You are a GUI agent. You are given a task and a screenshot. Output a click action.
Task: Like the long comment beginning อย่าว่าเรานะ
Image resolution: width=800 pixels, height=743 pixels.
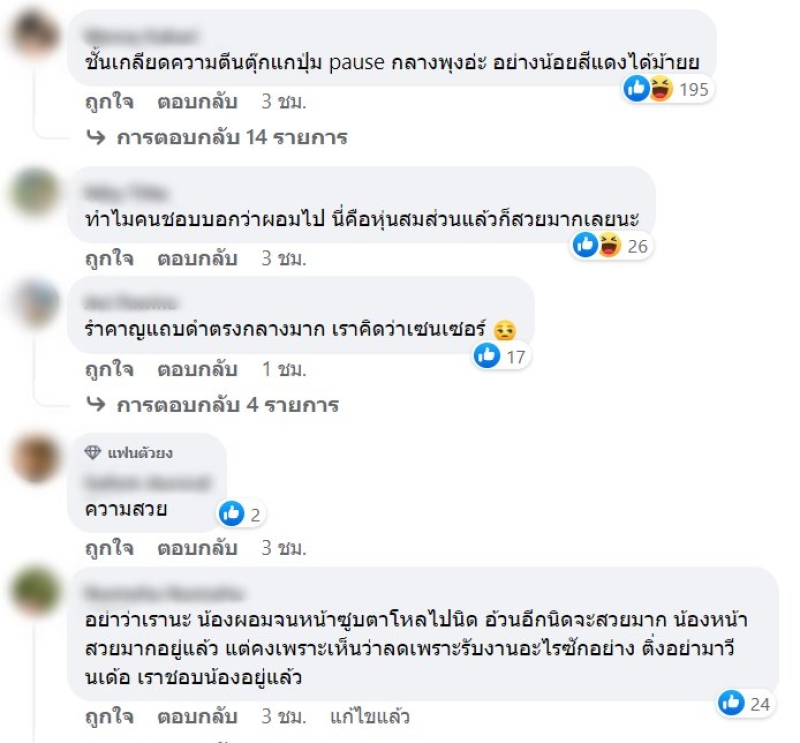coord(109,717)
